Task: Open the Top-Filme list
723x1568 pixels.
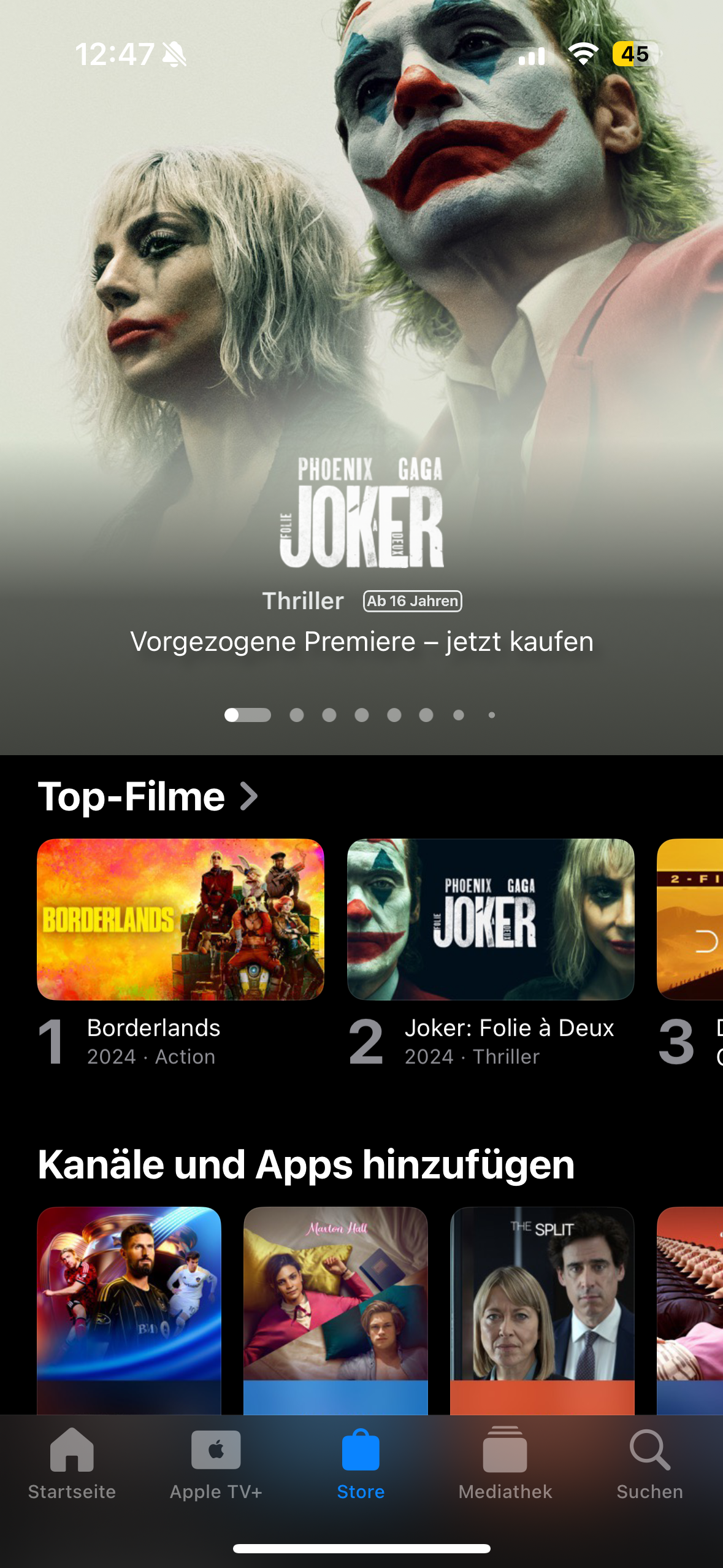Action: pyautogui.click(x=147, y=797)
